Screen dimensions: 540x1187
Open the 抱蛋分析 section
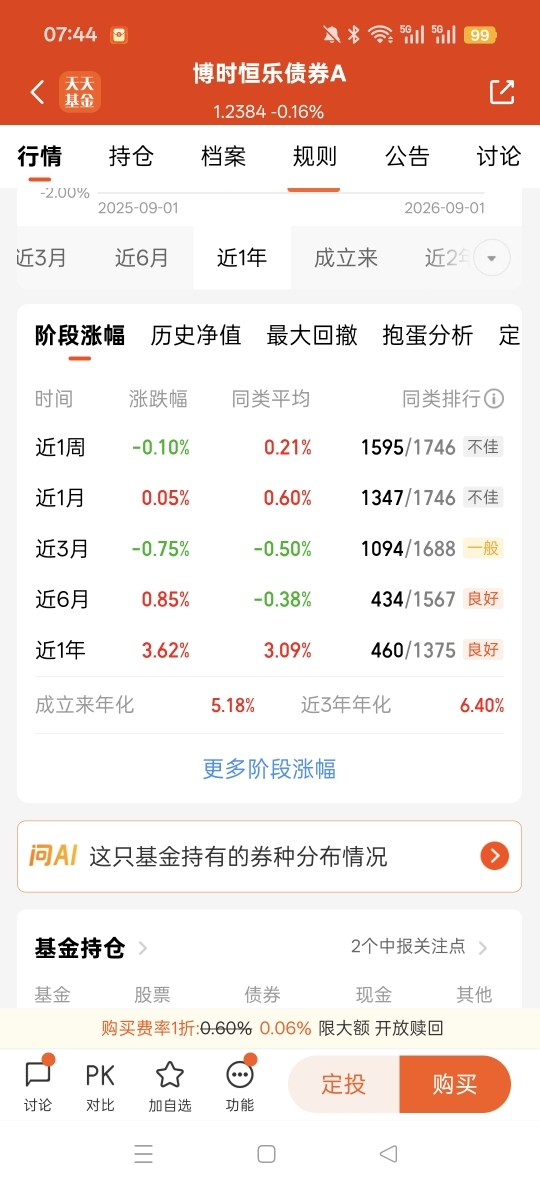(x=428, y=335)
